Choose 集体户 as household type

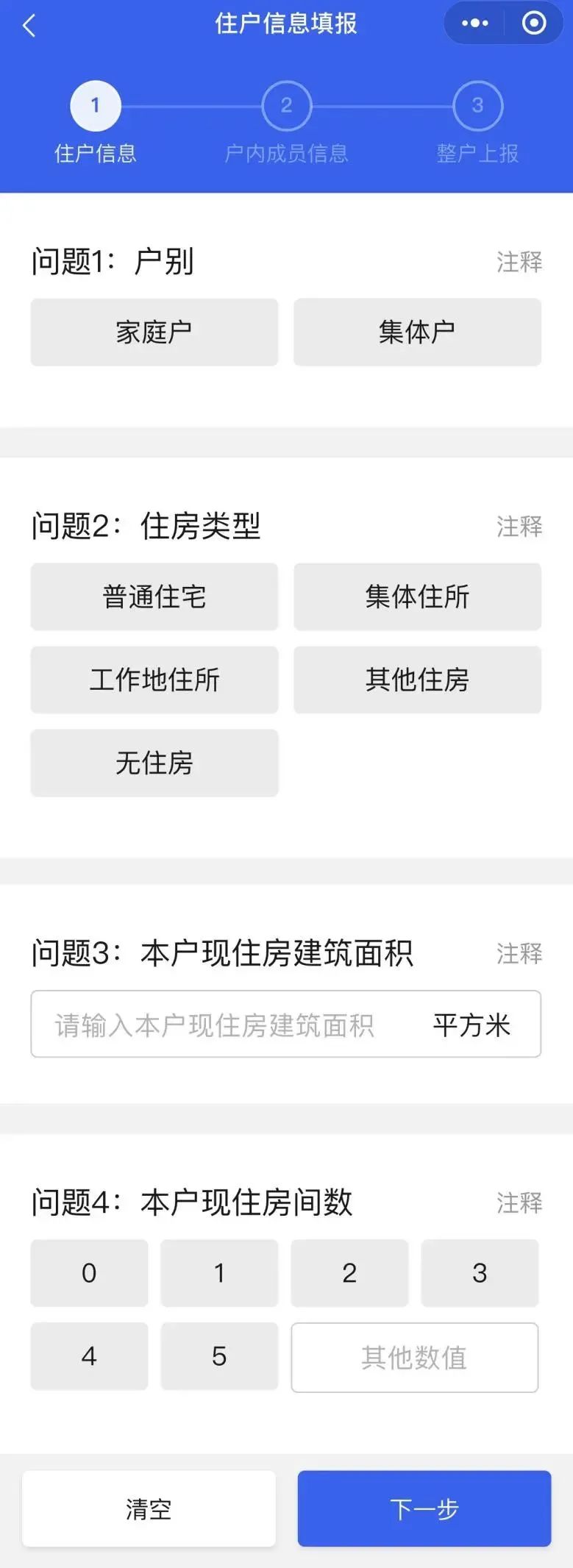coord(417,332)
